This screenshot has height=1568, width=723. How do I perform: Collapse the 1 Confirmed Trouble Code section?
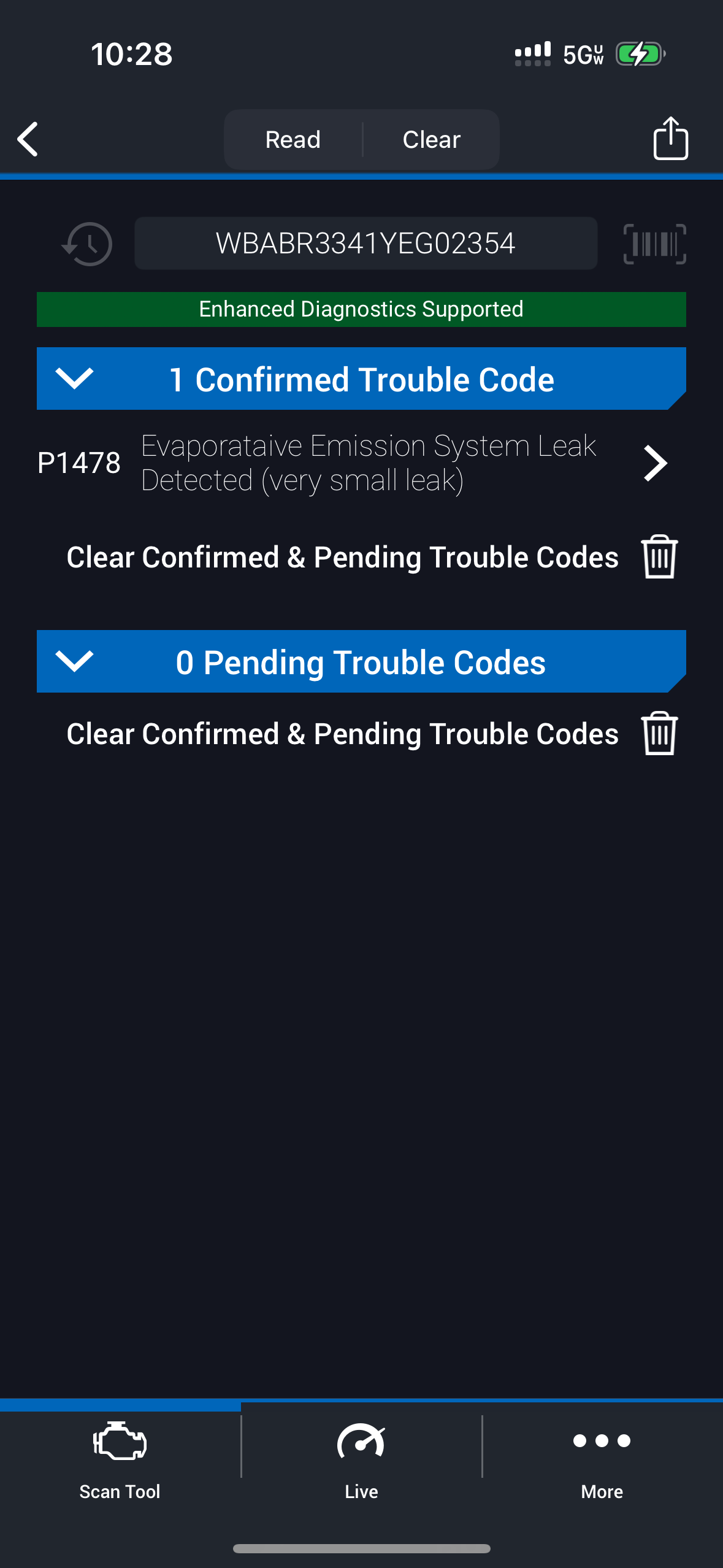75,379
